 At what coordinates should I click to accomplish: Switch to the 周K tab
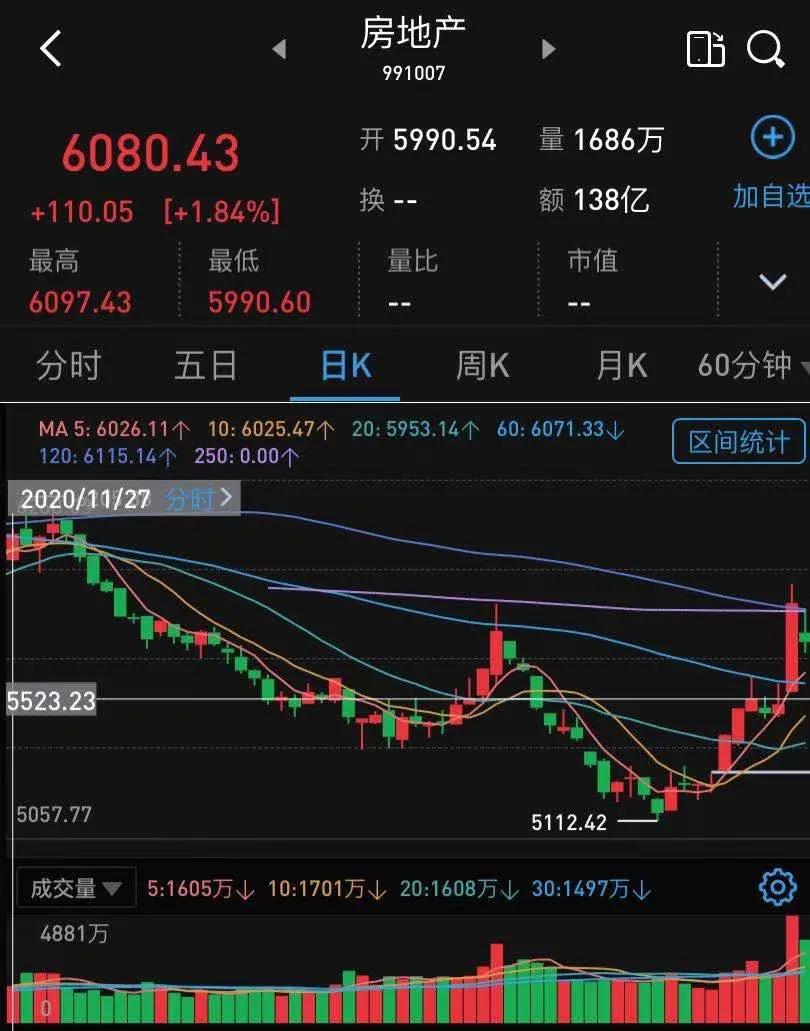click(x=482, y=366)
